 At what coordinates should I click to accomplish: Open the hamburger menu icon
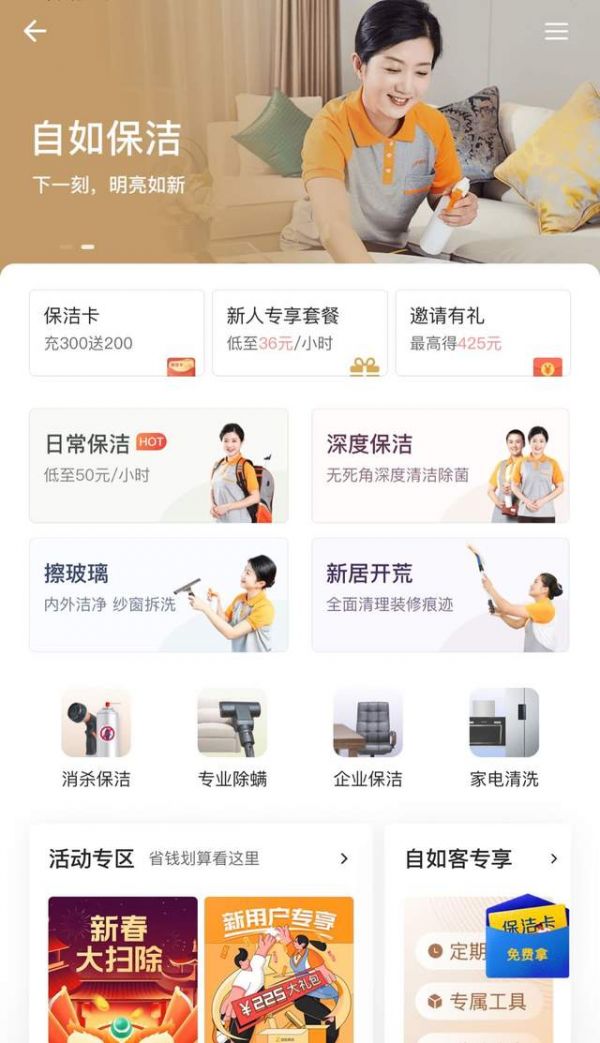click(556, 32)
